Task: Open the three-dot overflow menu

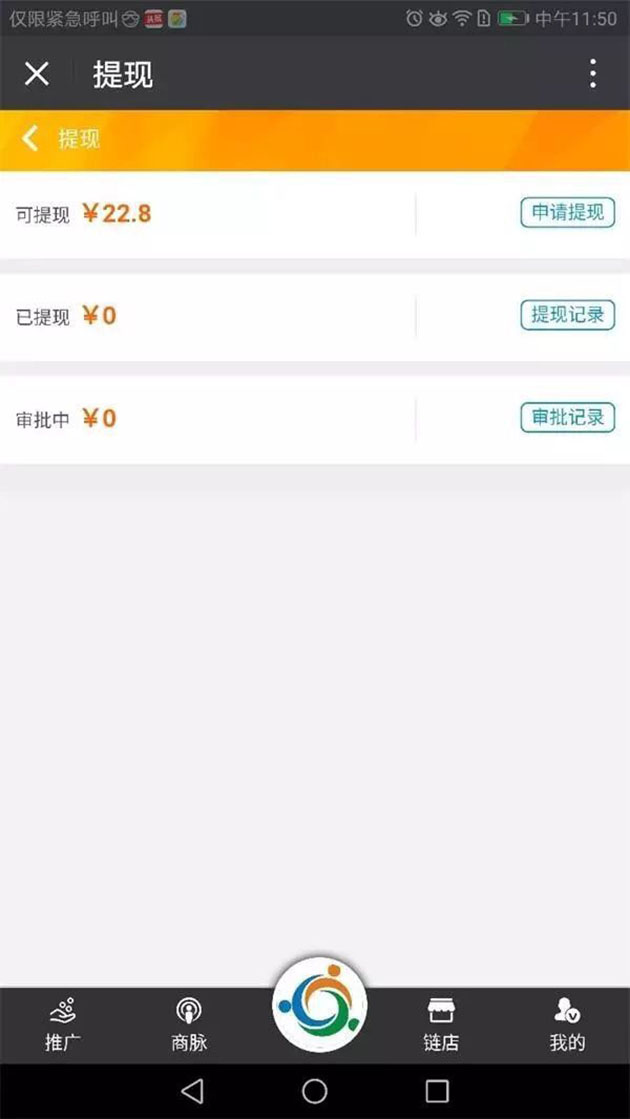Action: pyautogui.click(x=593, y=74)
